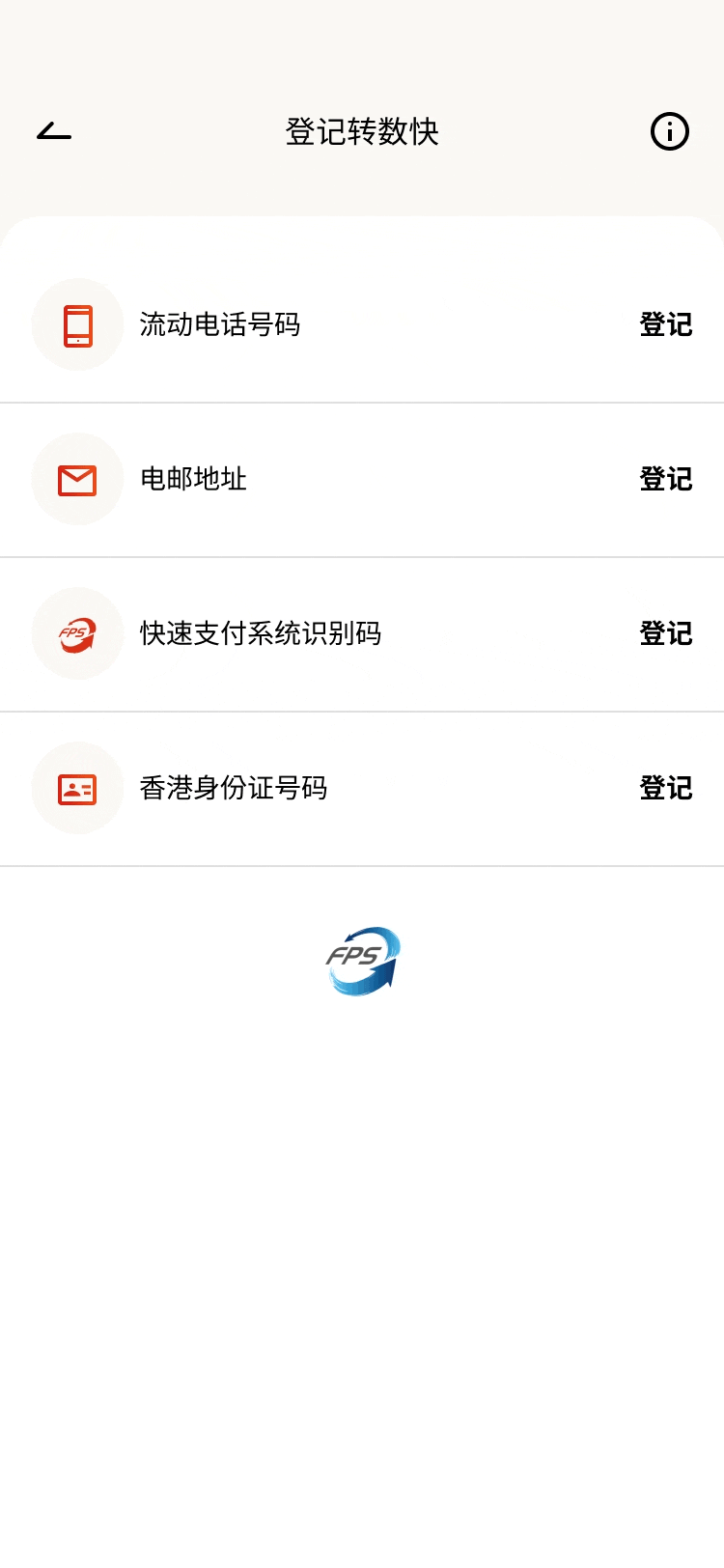Register 香港身份证号码 with its 登记 button
724x1568 pixels.
(665, 788)
